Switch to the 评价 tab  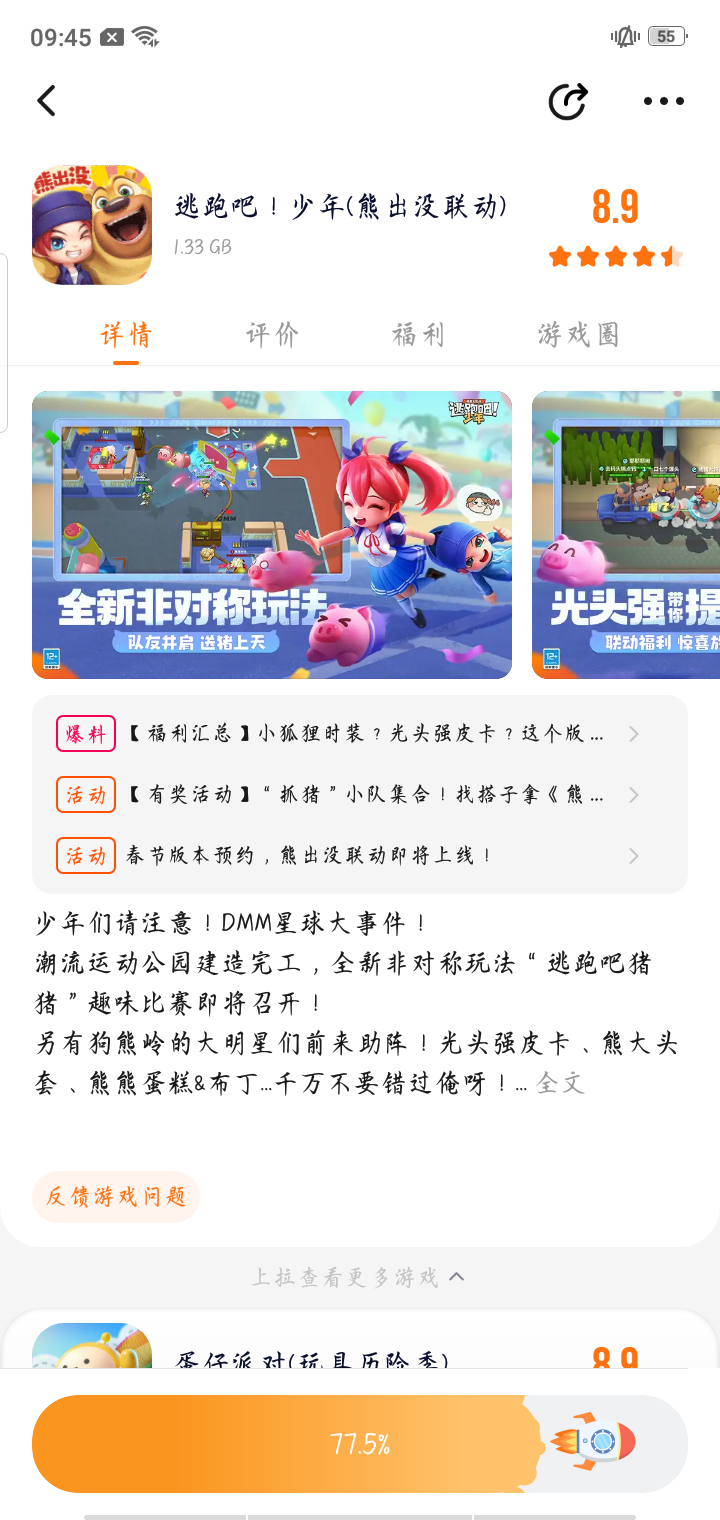click(272, 335)
